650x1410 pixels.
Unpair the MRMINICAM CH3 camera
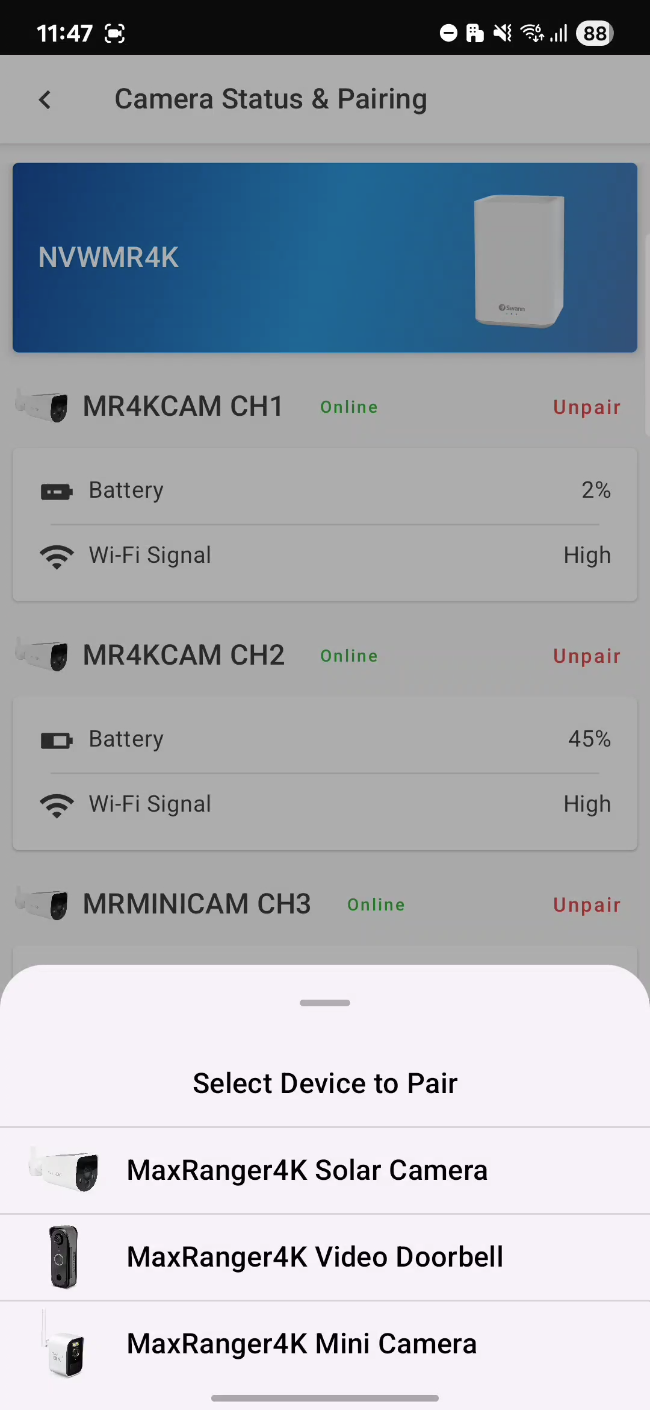587,905
